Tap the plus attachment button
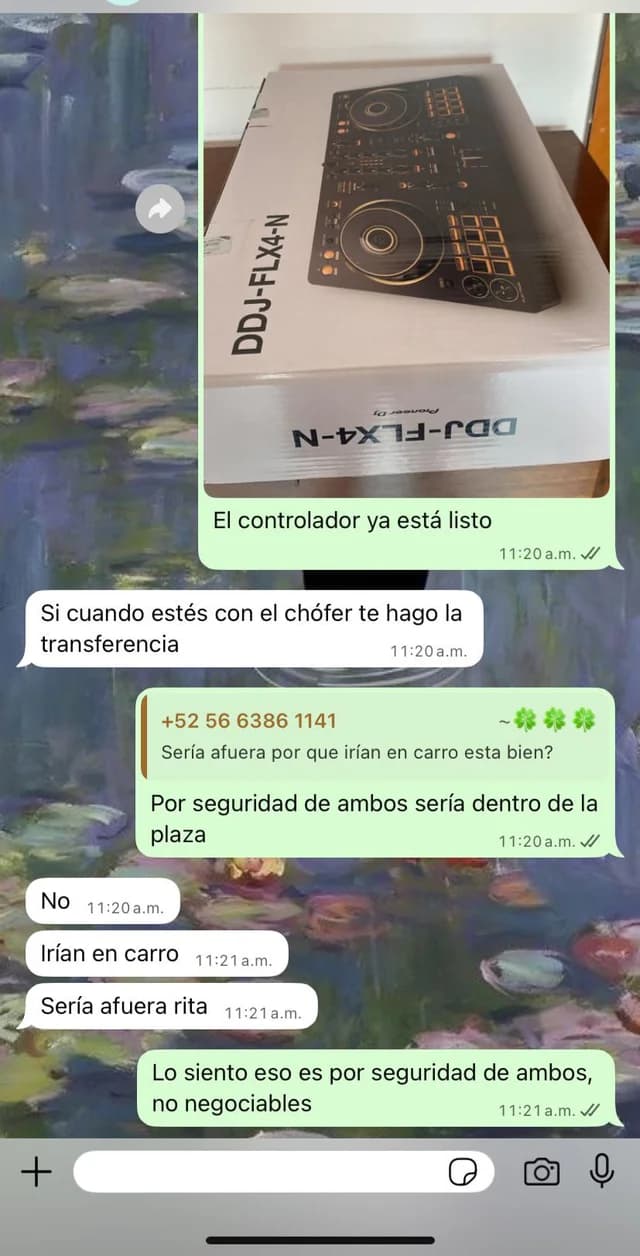 coord(36,1171)
